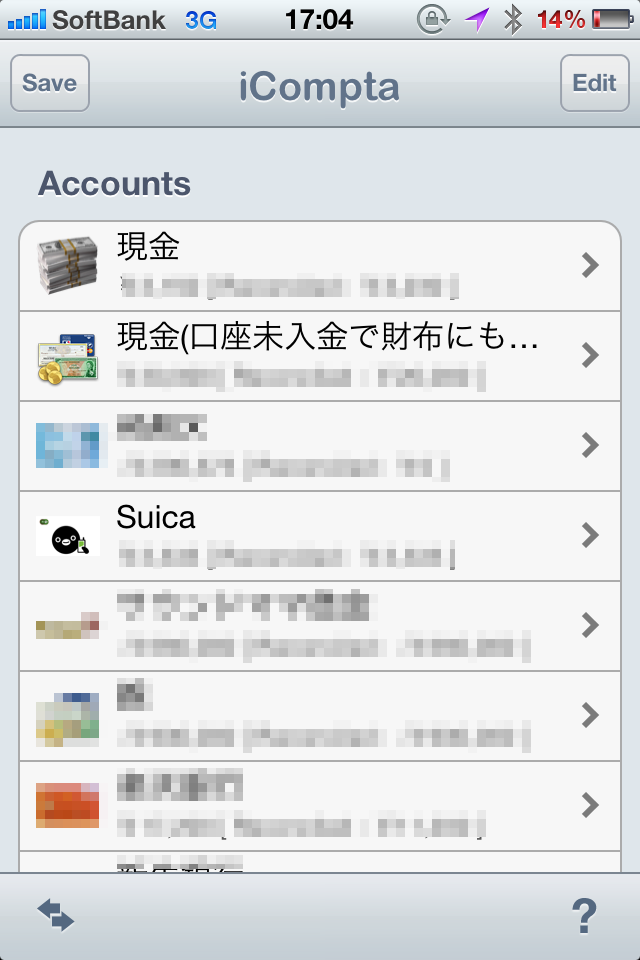This screenshot has height=960, width=640.
Task: Open the 現金(口座未入金で財布にも… account
Action: point(320,356)
